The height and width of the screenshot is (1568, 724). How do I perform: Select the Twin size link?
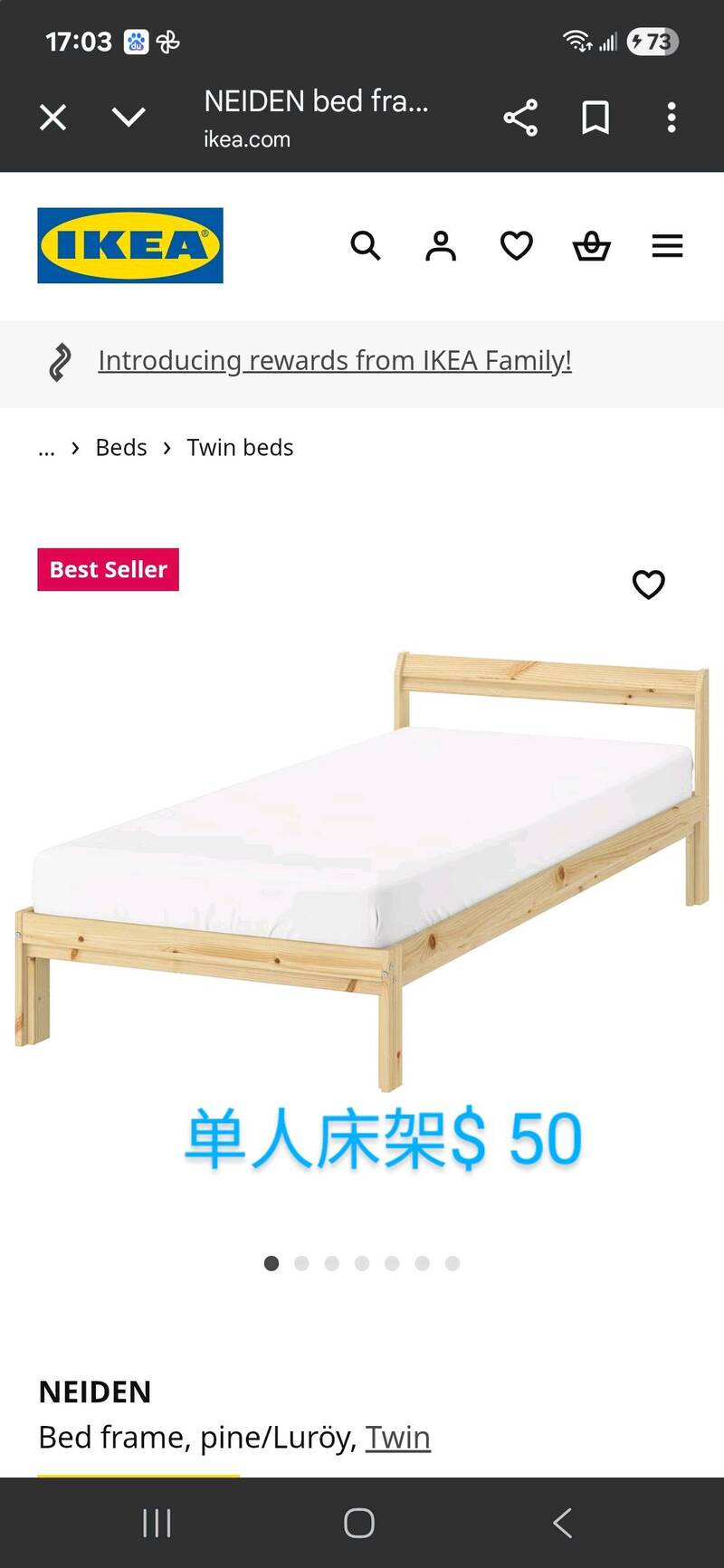coord(397,1437)
